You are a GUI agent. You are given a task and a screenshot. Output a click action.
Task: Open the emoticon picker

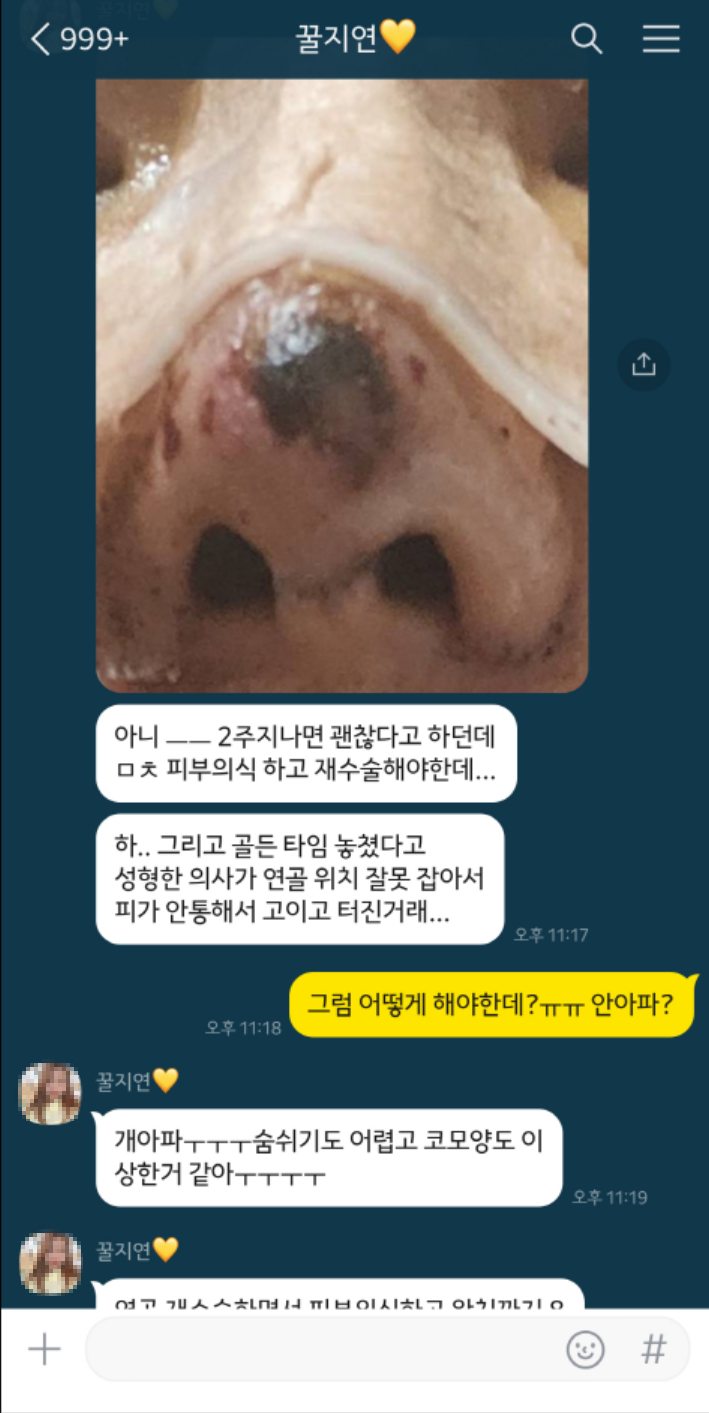pyautogui.click(x=585, y=1350)
